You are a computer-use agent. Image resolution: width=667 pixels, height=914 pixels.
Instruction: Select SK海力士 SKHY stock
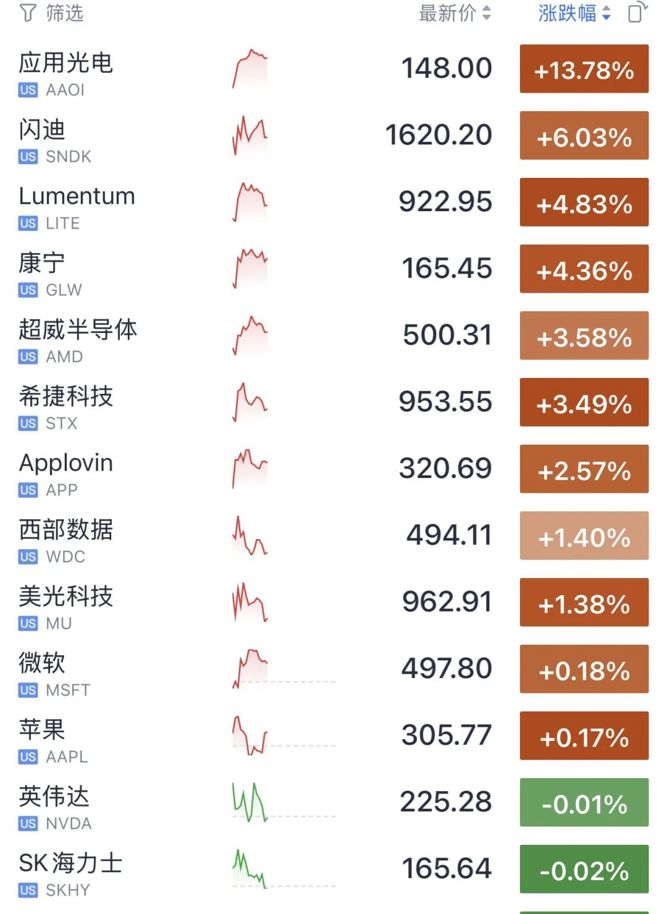click(334, 869)
